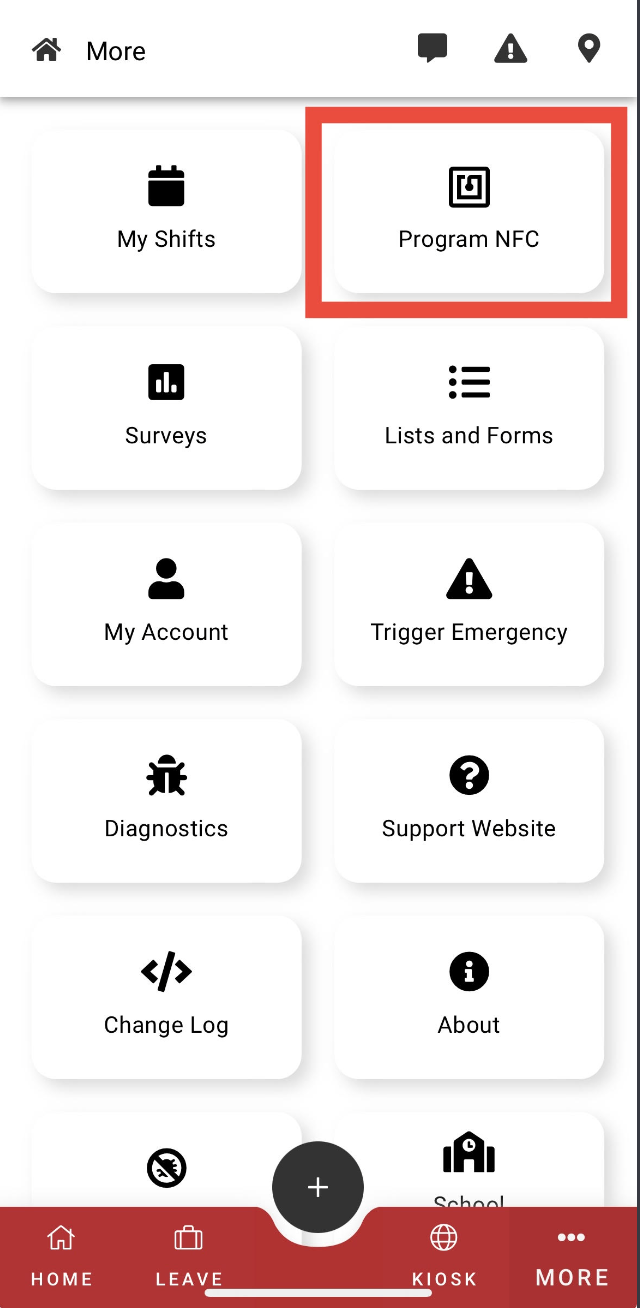The image size is (640, 1308).
Task: Switch to the Leave tab
Action: [x=188, y=1256]
